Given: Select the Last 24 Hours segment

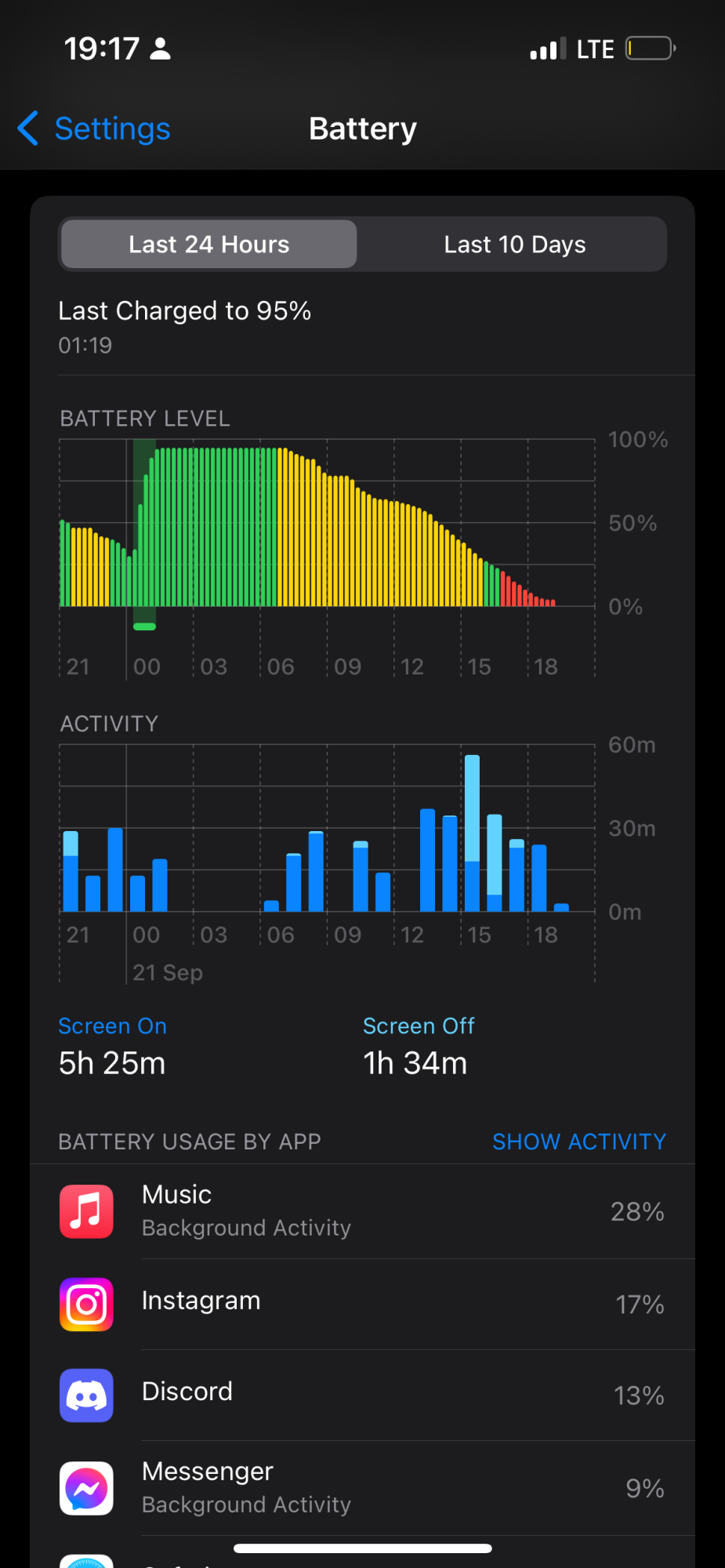Looking at the screenshot, I should click(208, 245).
